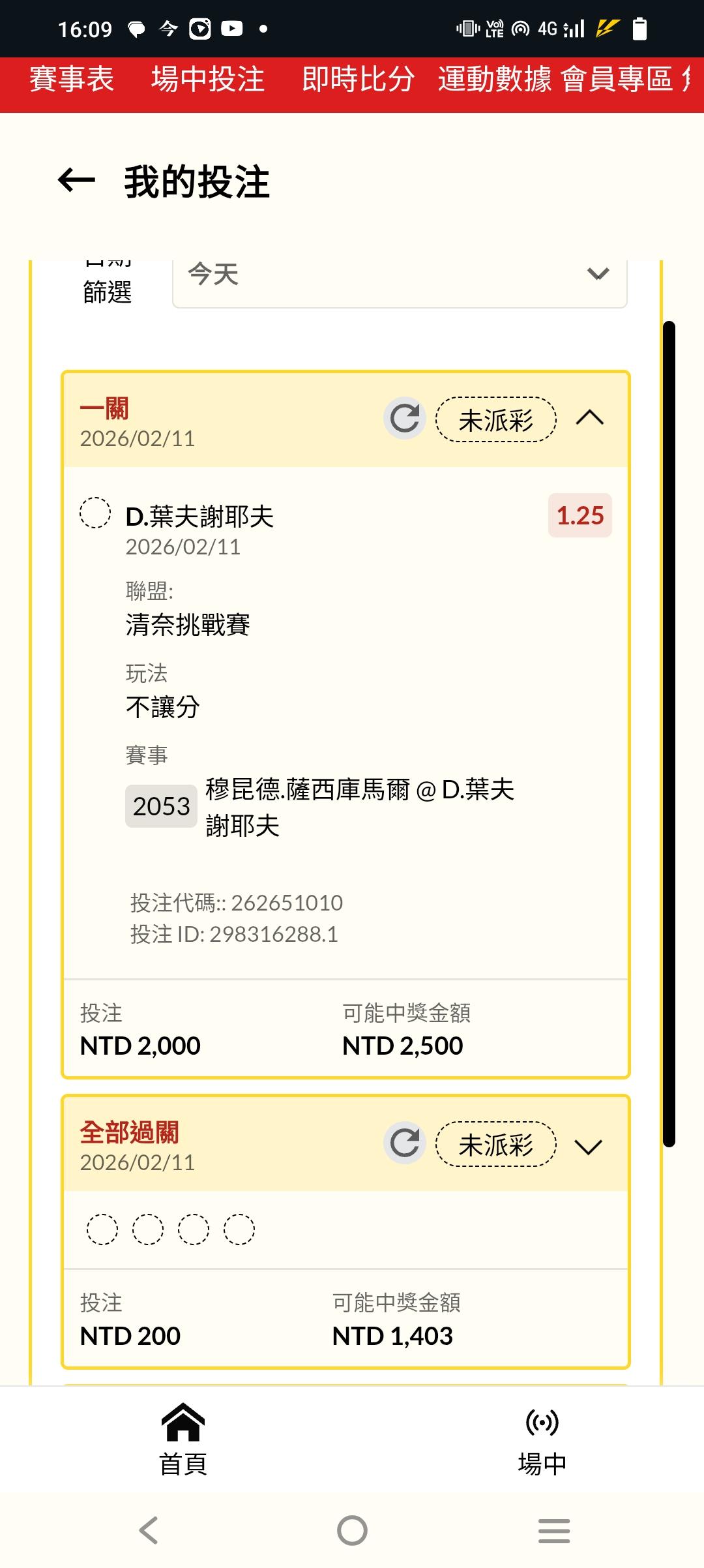This screenshot has height=1568, width=704.
Task: Go to 首頁 in bottom navigation
Action: [183, 1439]
